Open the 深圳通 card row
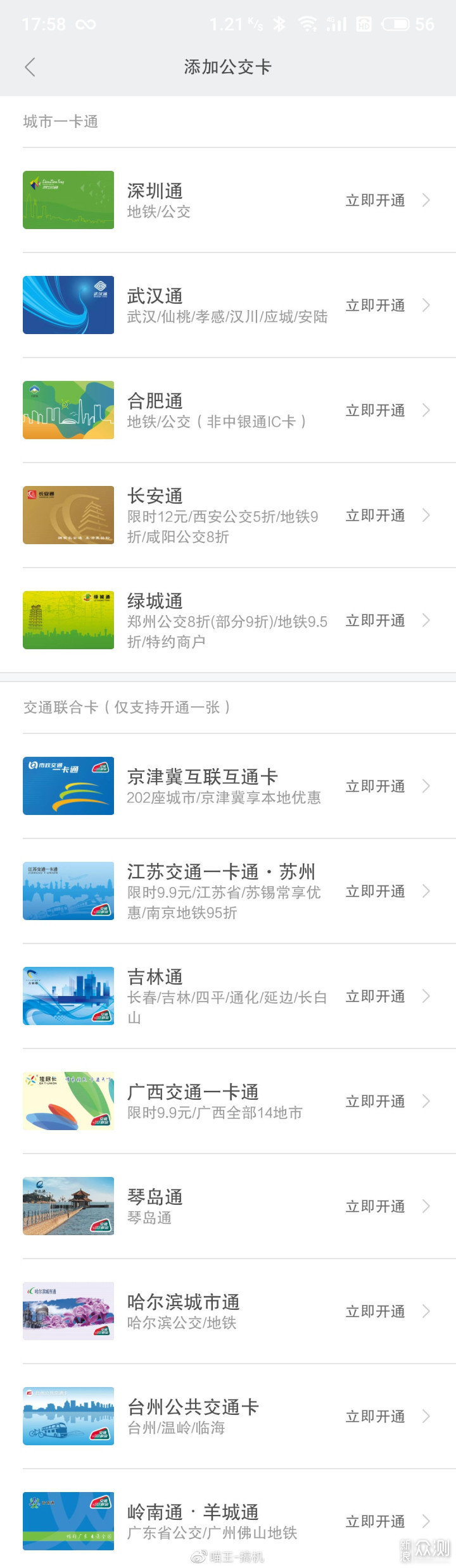This screenshot has width=456, height=1568. 228,201
